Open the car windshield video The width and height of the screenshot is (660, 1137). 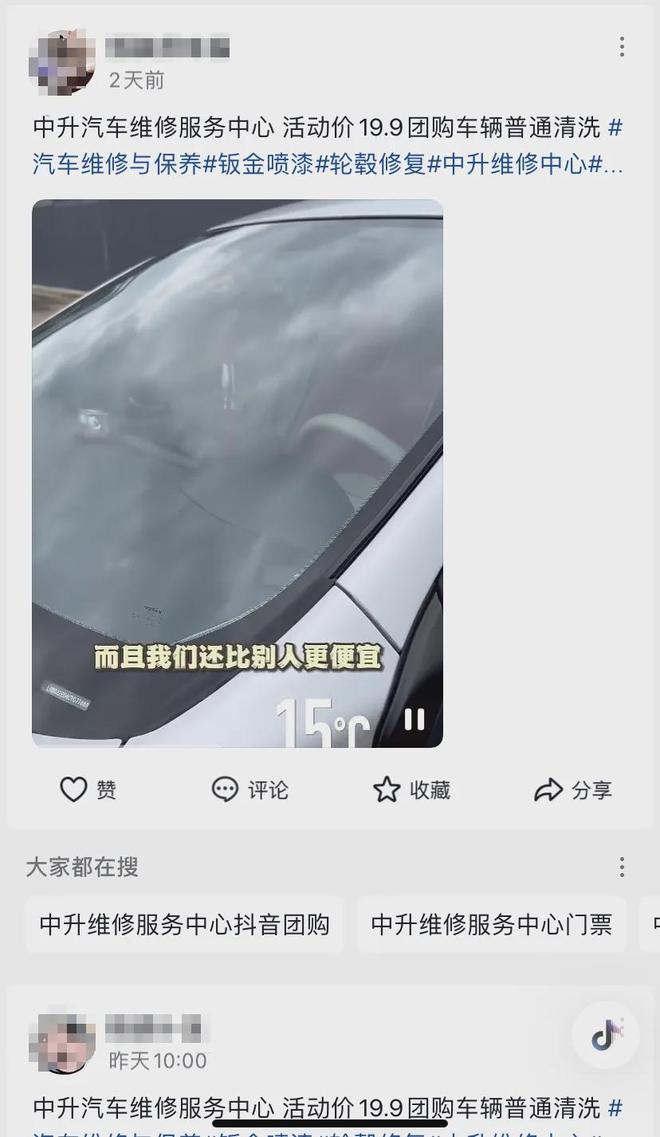(x=237, y=450)
